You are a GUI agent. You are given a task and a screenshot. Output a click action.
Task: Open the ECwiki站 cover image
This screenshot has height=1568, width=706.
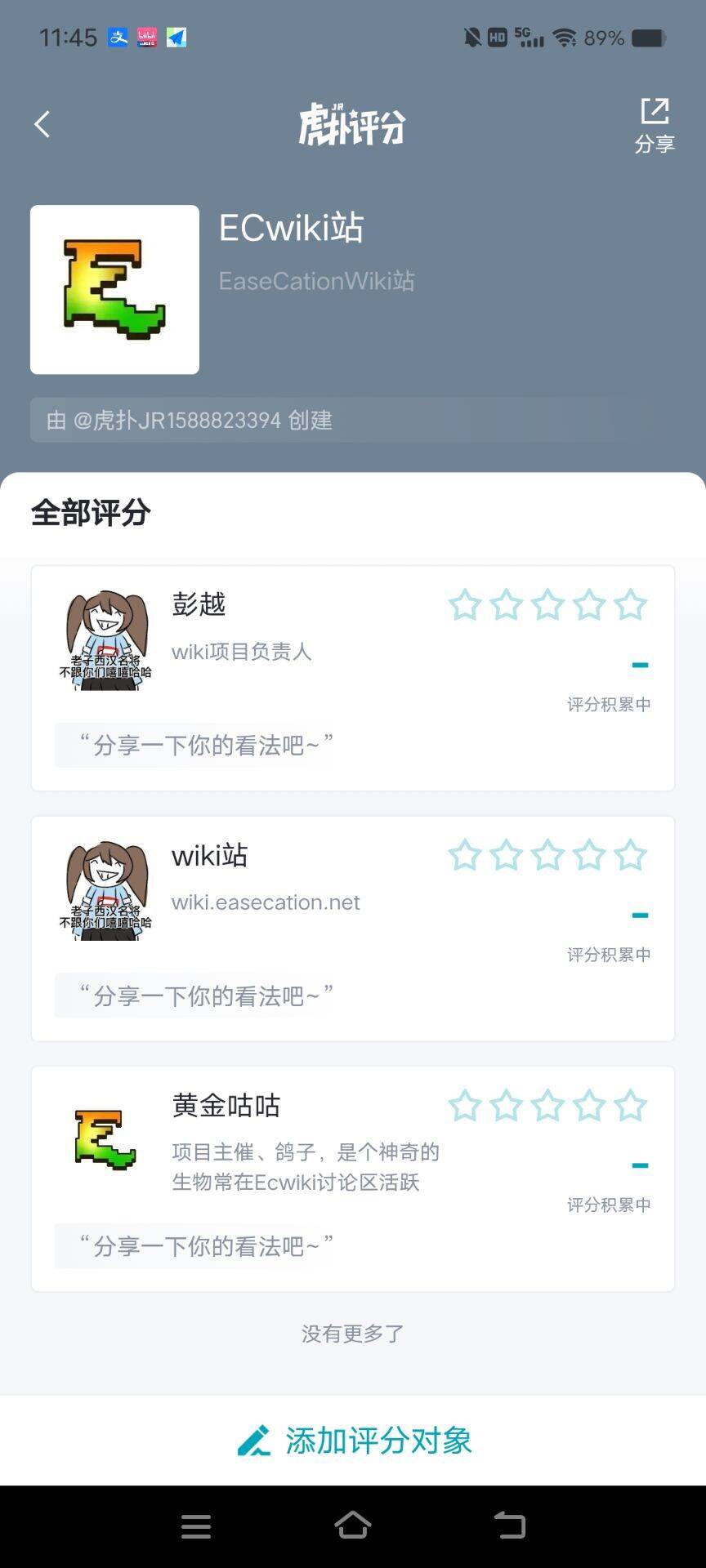tap(114, 290)
